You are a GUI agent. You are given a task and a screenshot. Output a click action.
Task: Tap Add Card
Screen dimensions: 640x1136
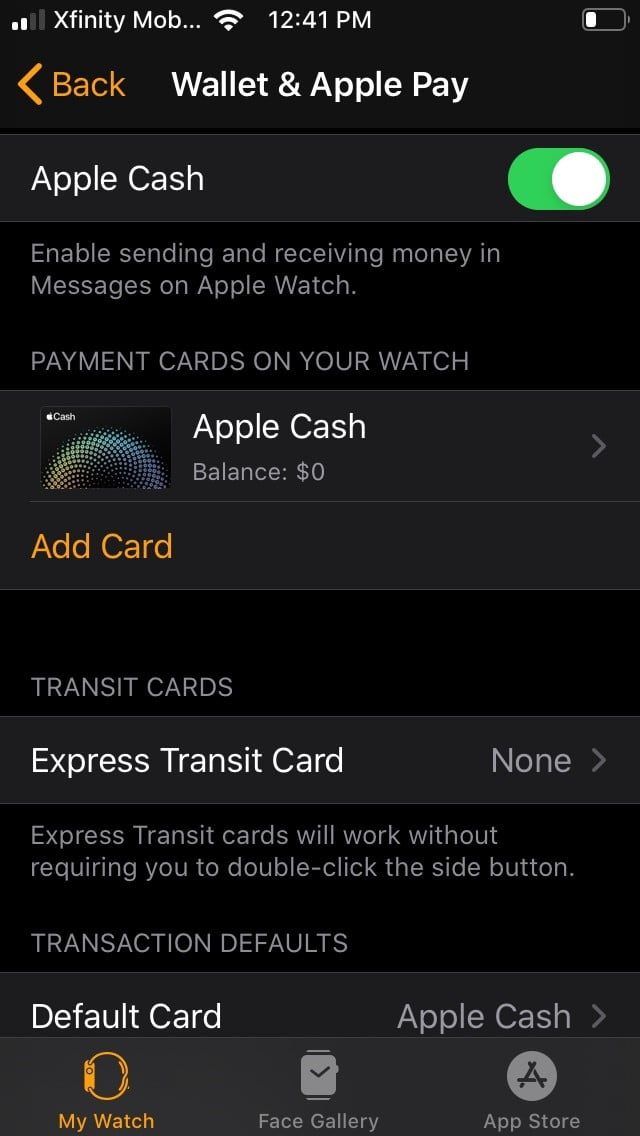coord(102,546)
